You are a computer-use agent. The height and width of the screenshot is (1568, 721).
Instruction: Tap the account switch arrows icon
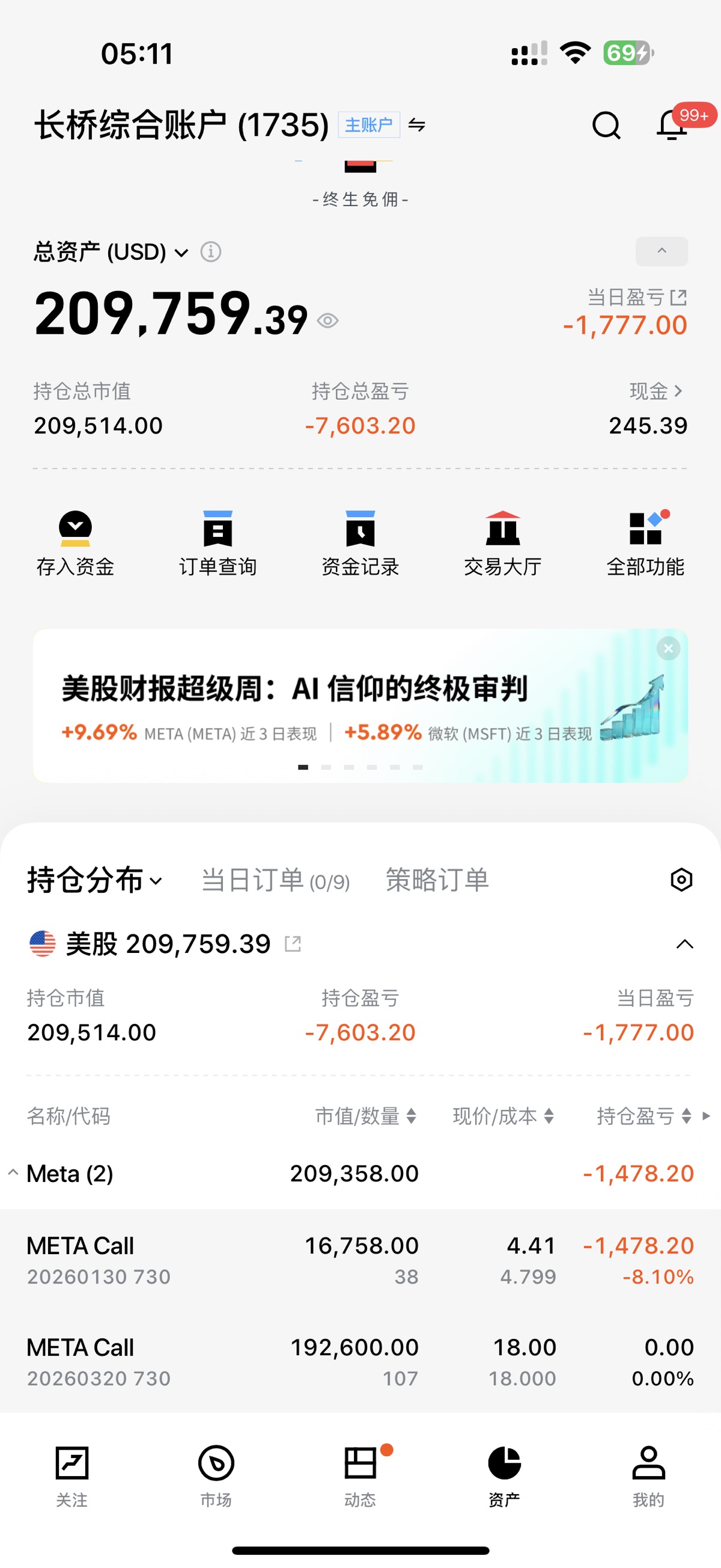click(417, 126)
